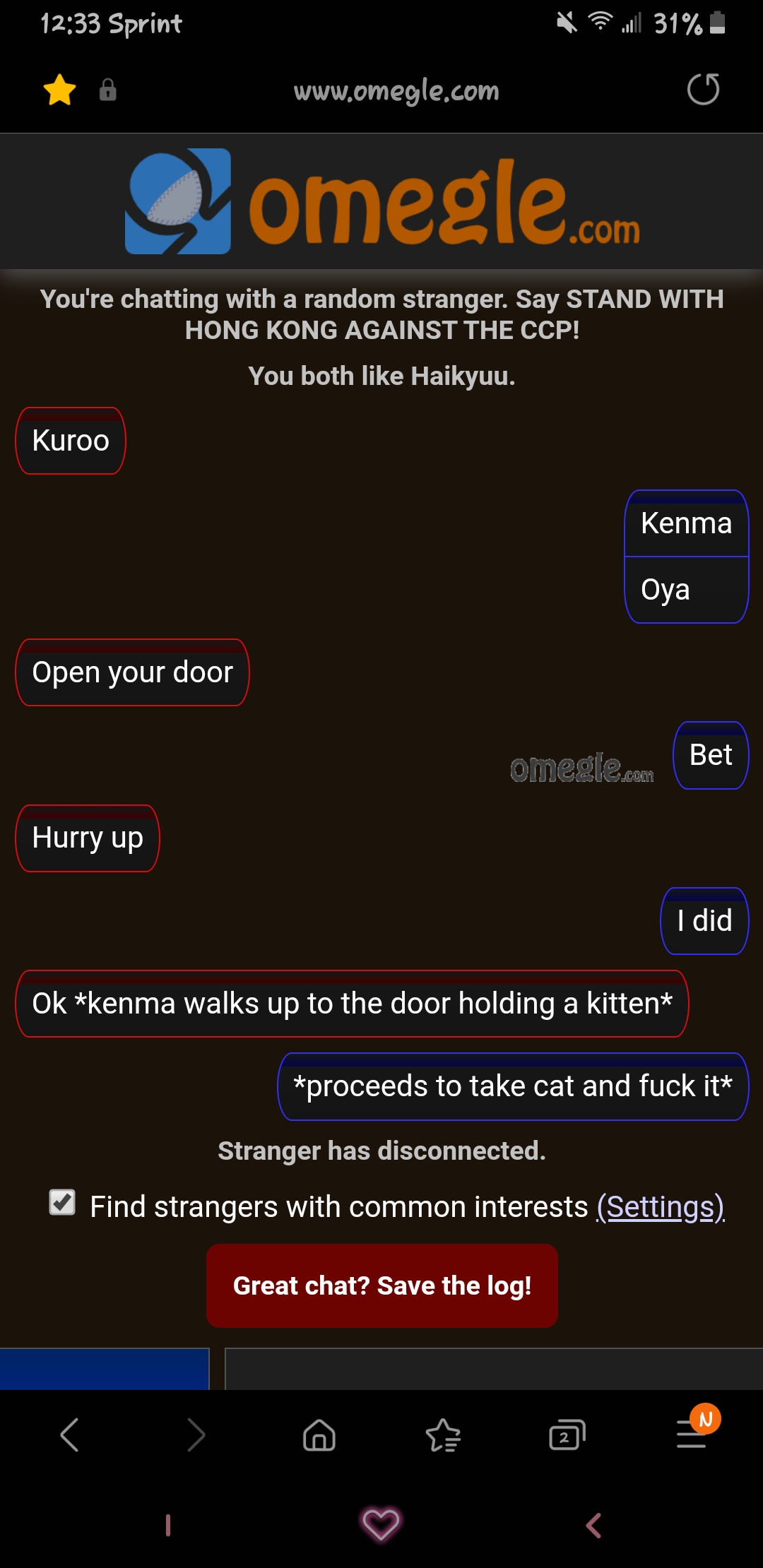Reload the Omegle page

(x=703, y=90)
